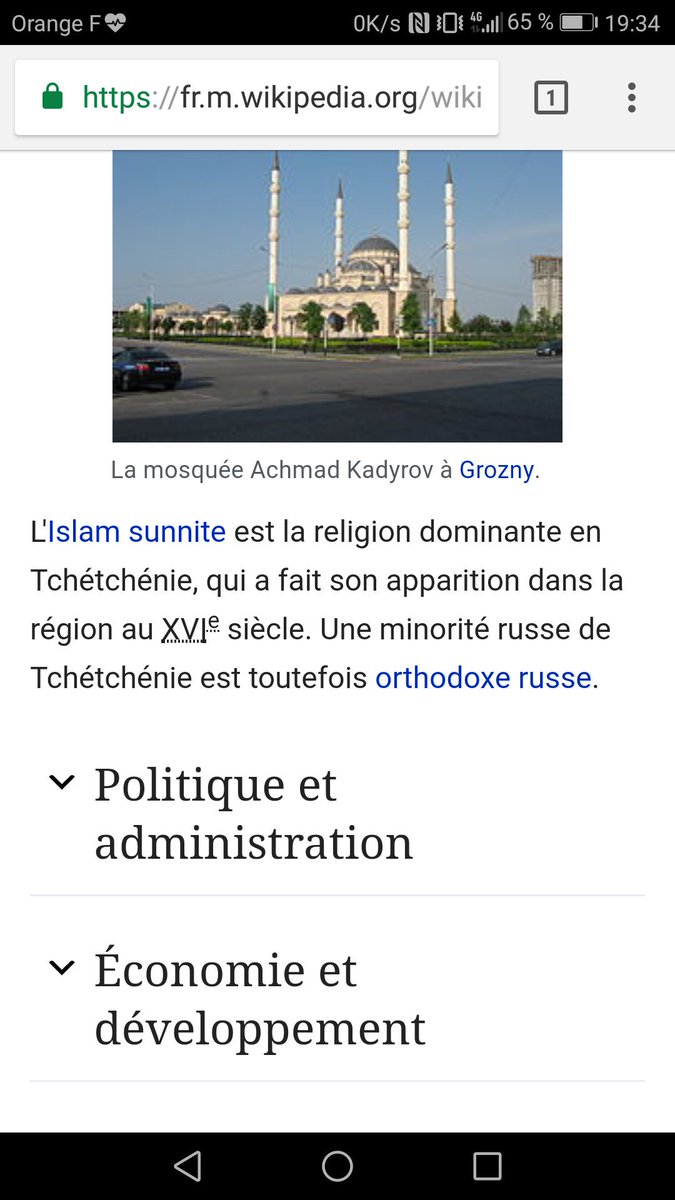Go back with the system back button
Viewport: 675px width, 1200px height.
(187, 1166)
